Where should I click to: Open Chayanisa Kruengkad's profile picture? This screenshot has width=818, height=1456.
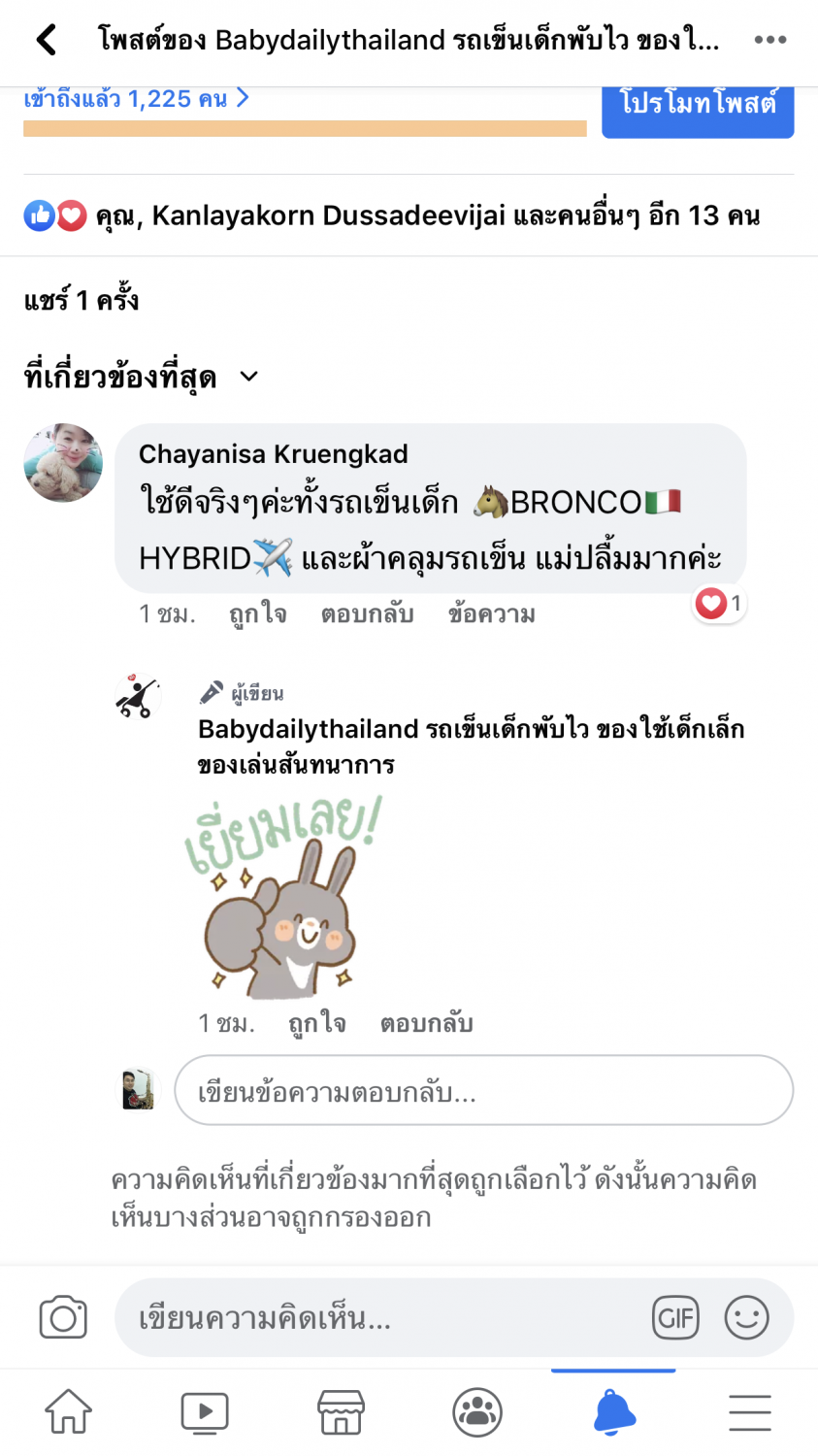pyautogui.click(x=63, y=462)
